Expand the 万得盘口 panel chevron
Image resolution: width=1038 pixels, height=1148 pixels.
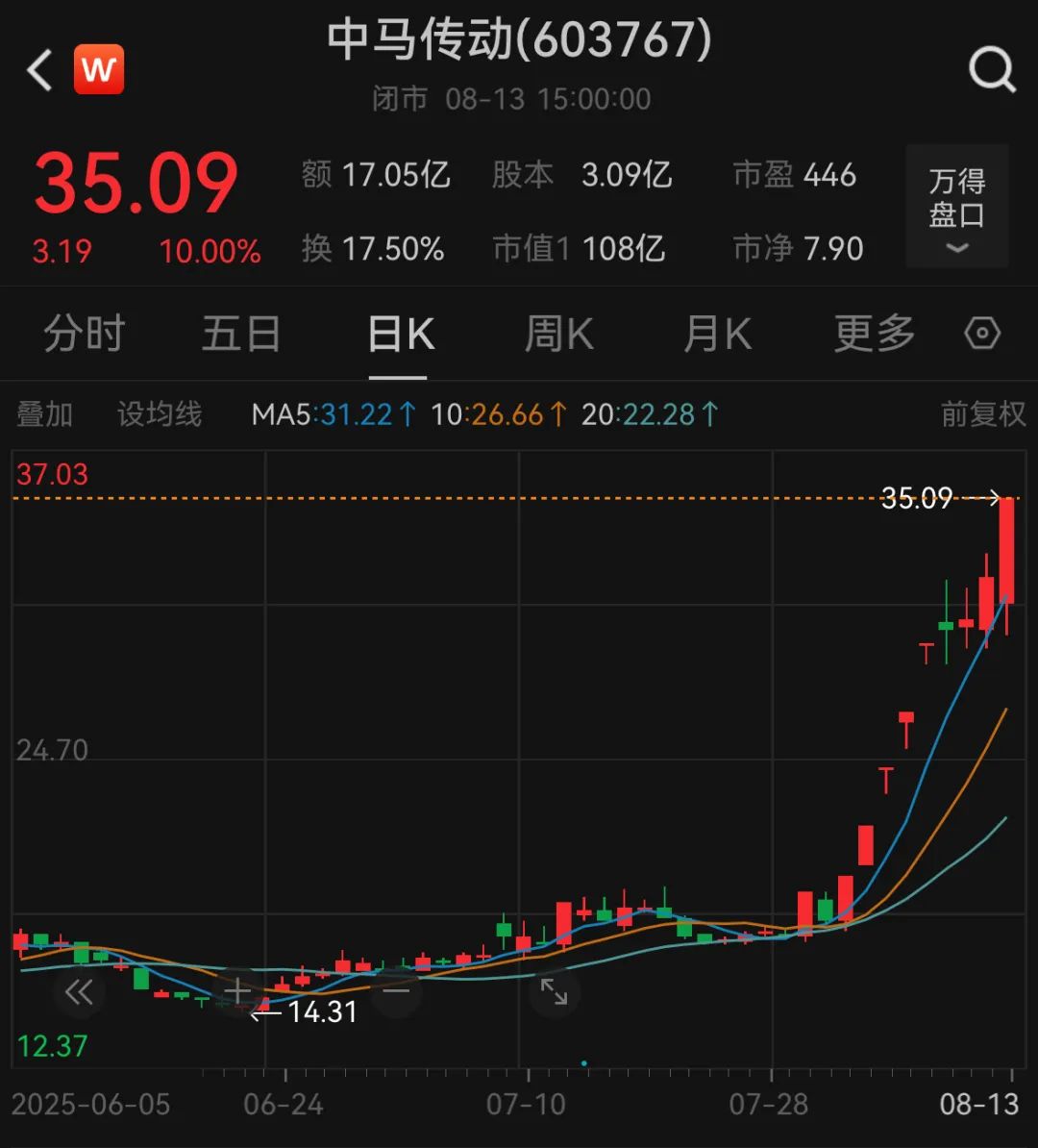pos(956,249)
